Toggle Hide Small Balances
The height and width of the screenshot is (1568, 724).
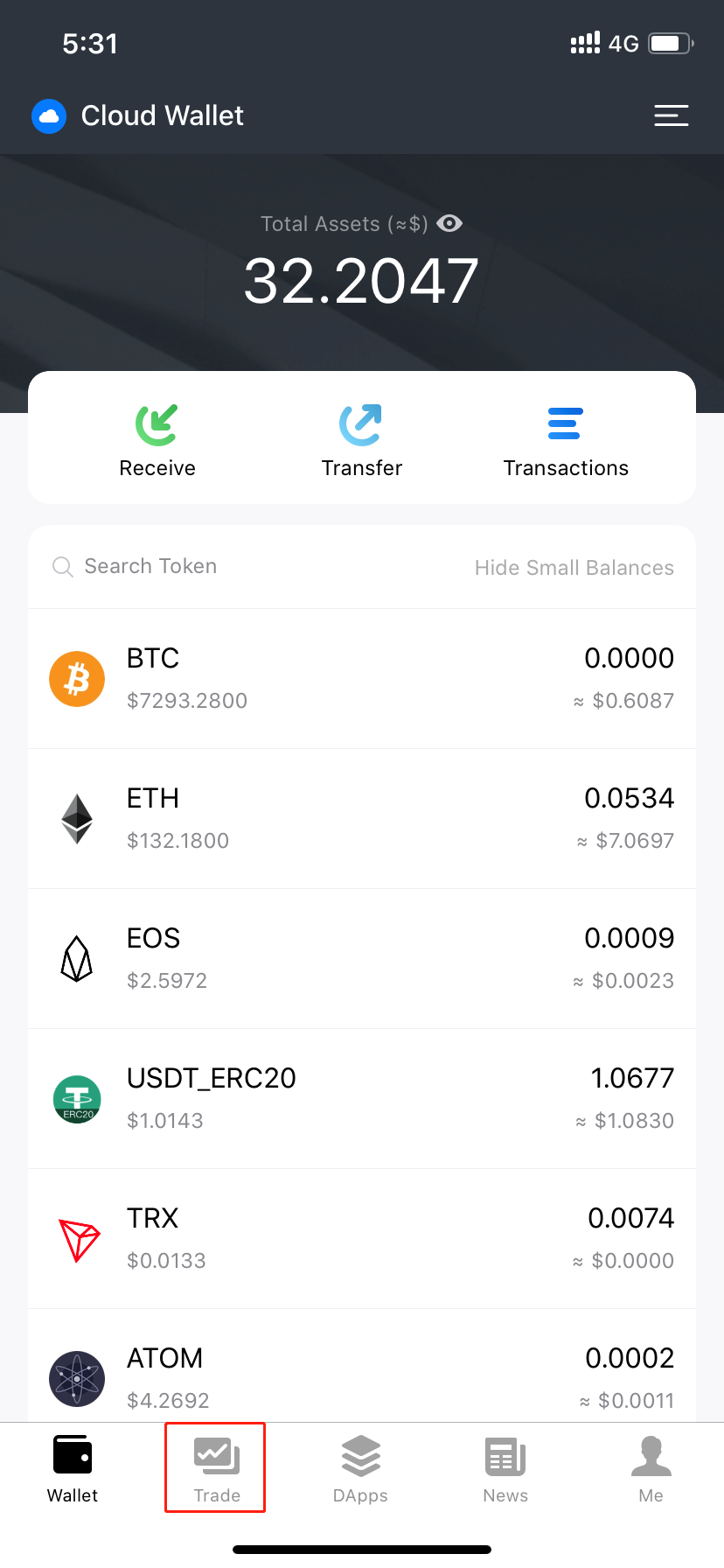[x=574, y=568]
